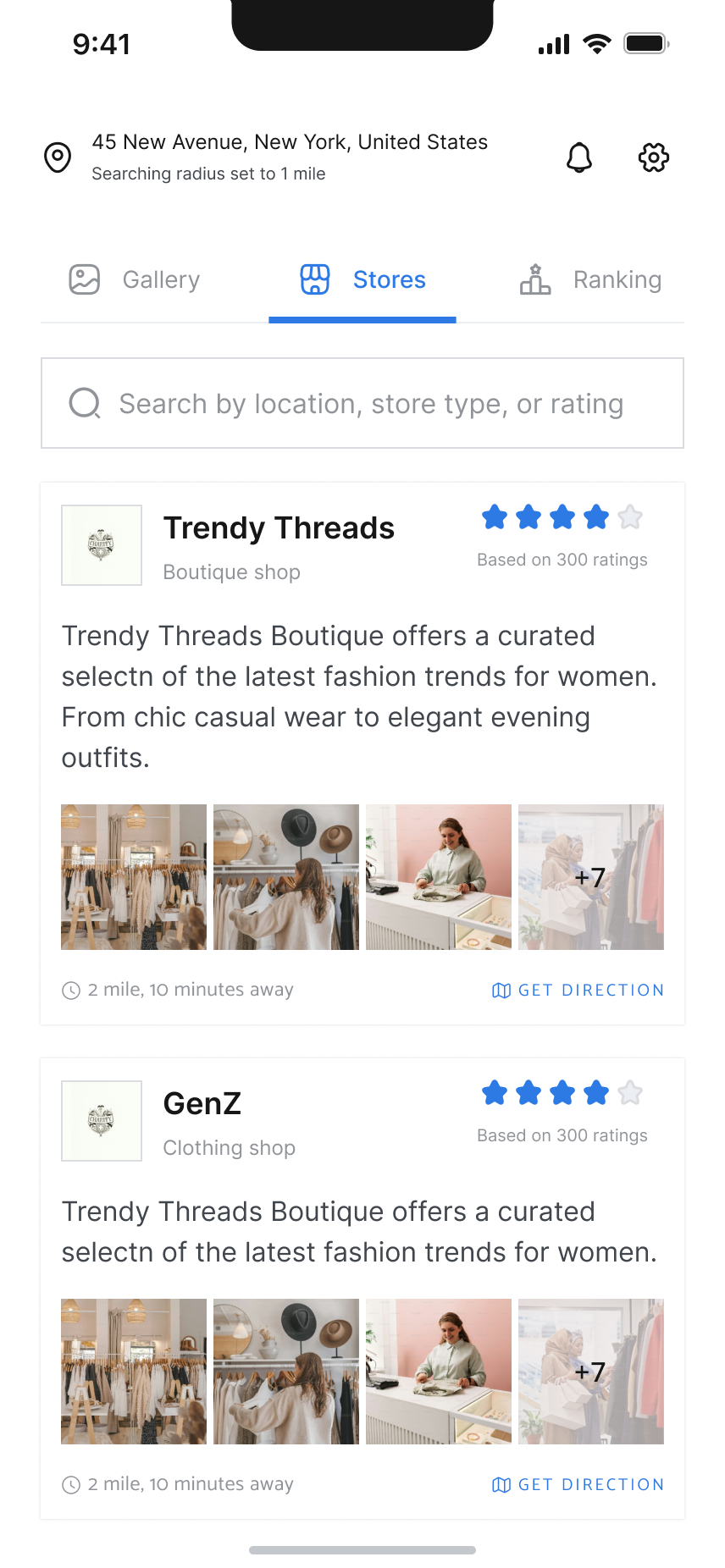
Task: Tap the location pin to change address
Action: pyautogui.click(x=58, y=157)
